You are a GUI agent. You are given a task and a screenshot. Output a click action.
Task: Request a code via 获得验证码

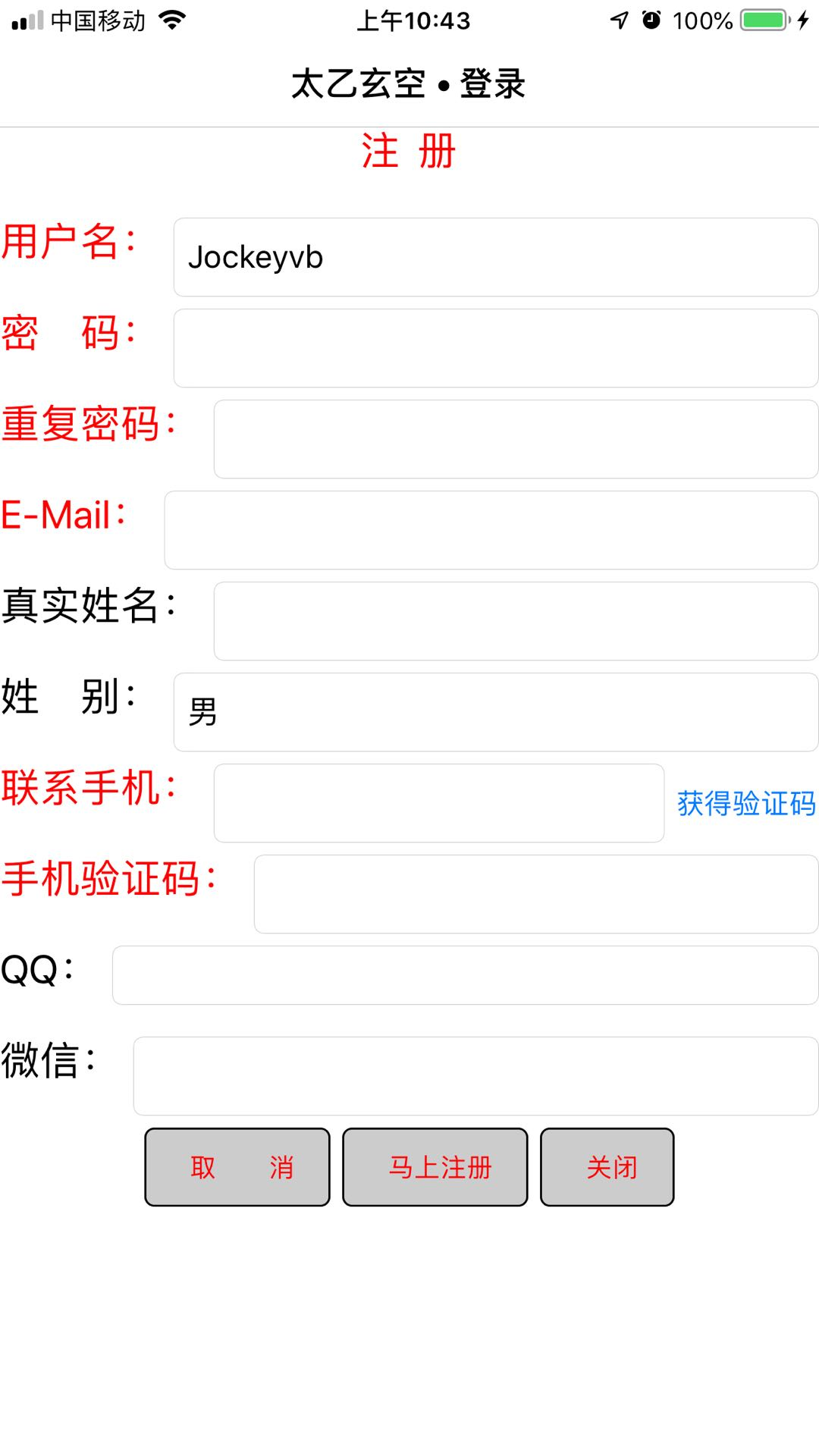click(x=746, y=804)
